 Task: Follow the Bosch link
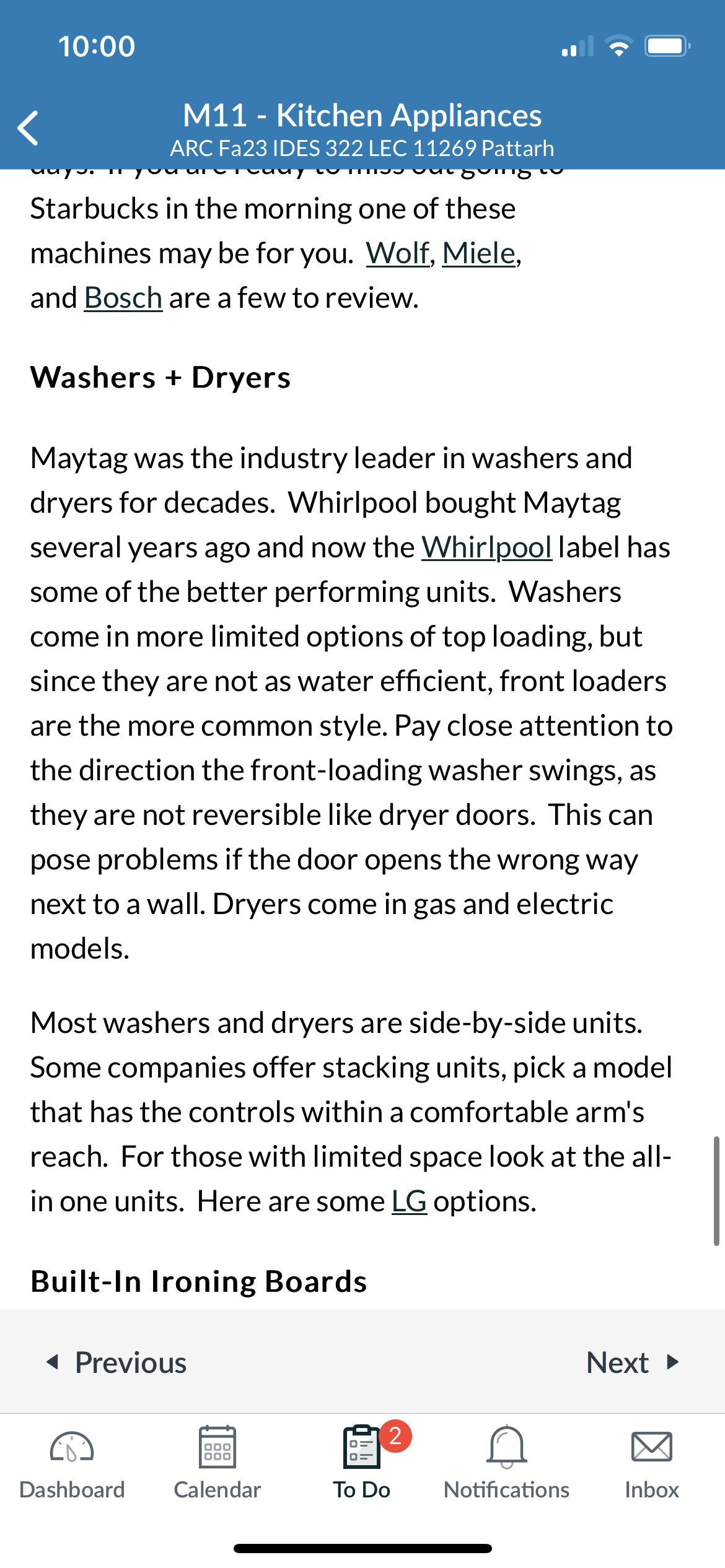click(123, 298)
